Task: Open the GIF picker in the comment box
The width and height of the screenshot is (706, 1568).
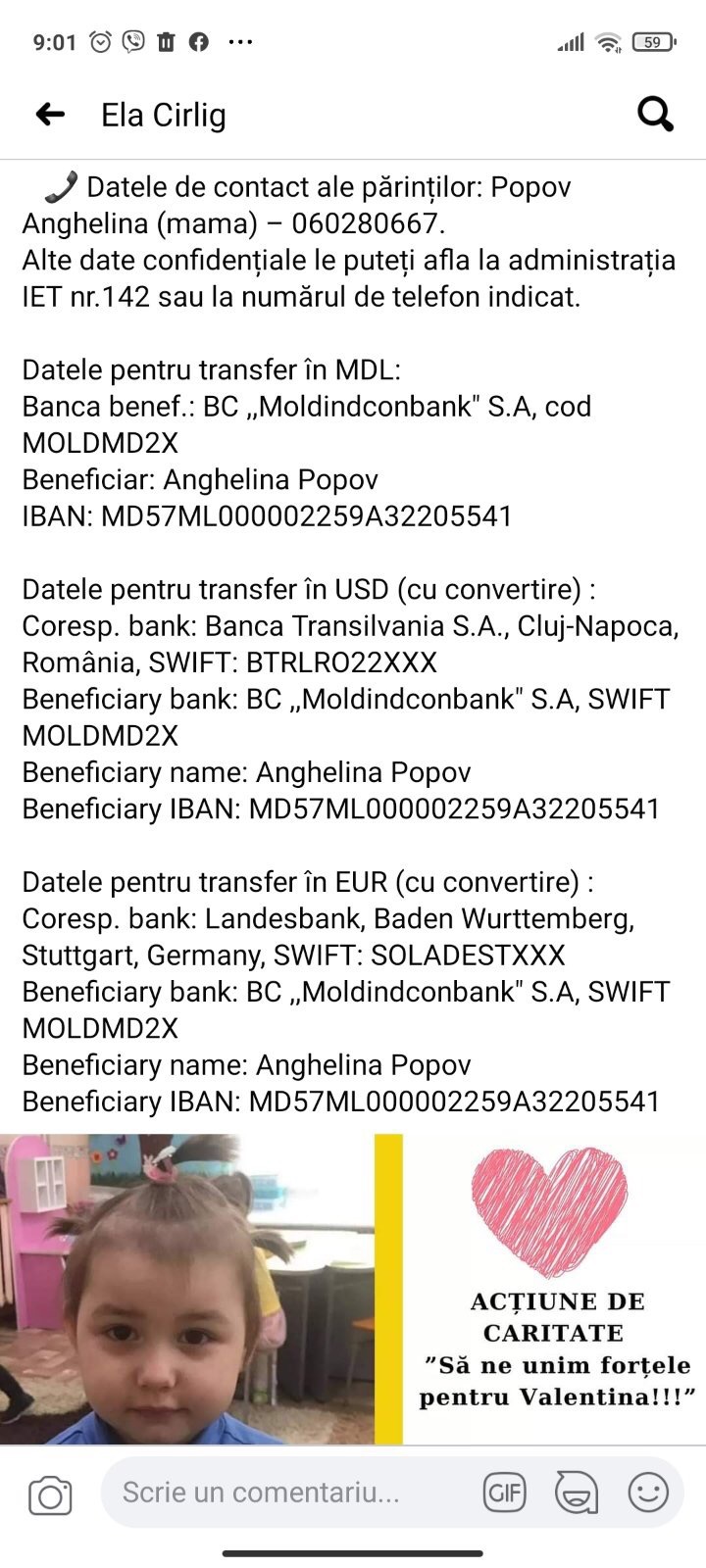Action: click(x=505, y=1493)
